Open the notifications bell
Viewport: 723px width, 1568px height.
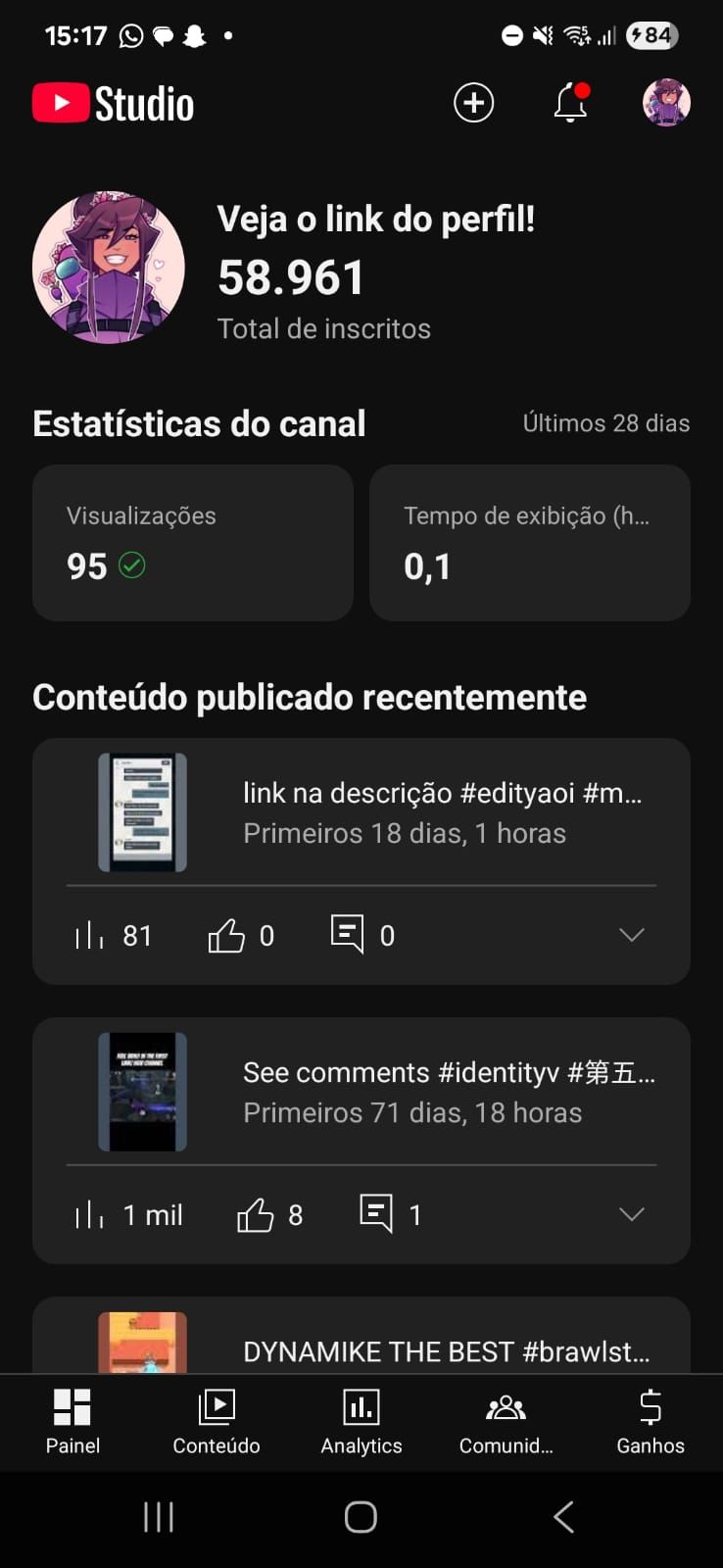pyautogui.click(x=570, y=103)
